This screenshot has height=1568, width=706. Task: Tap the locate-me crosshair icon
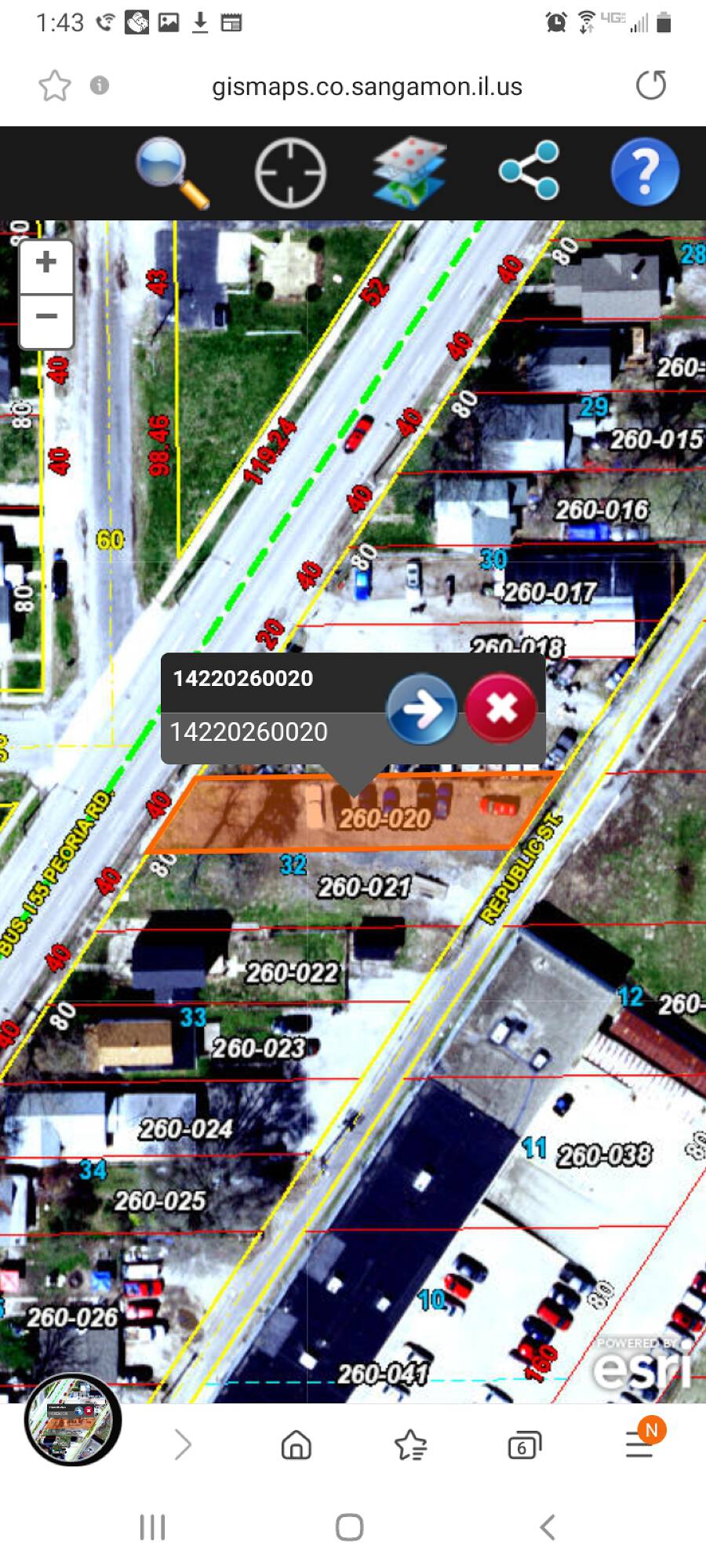290,172
